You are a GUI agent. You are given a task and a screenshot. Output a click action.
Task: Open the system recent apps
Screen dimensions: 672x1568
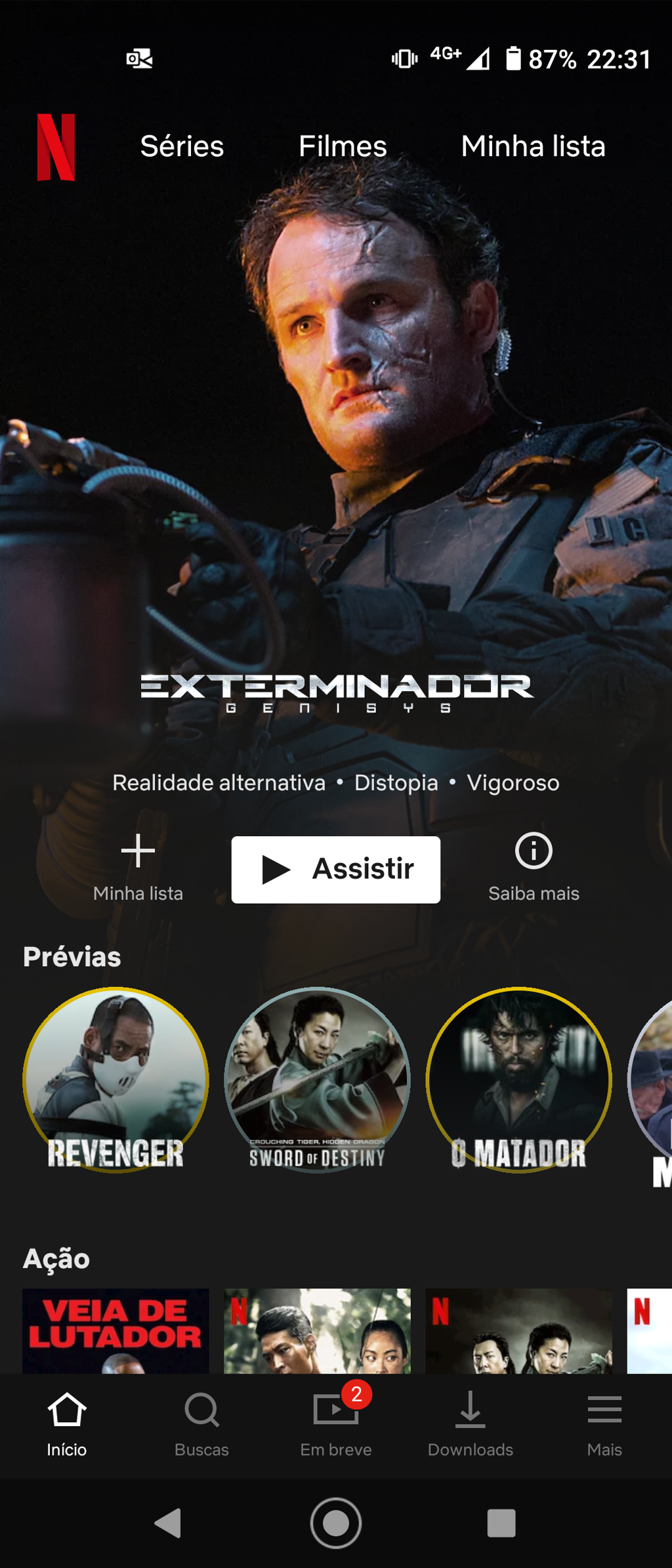tap(501, 1523)
